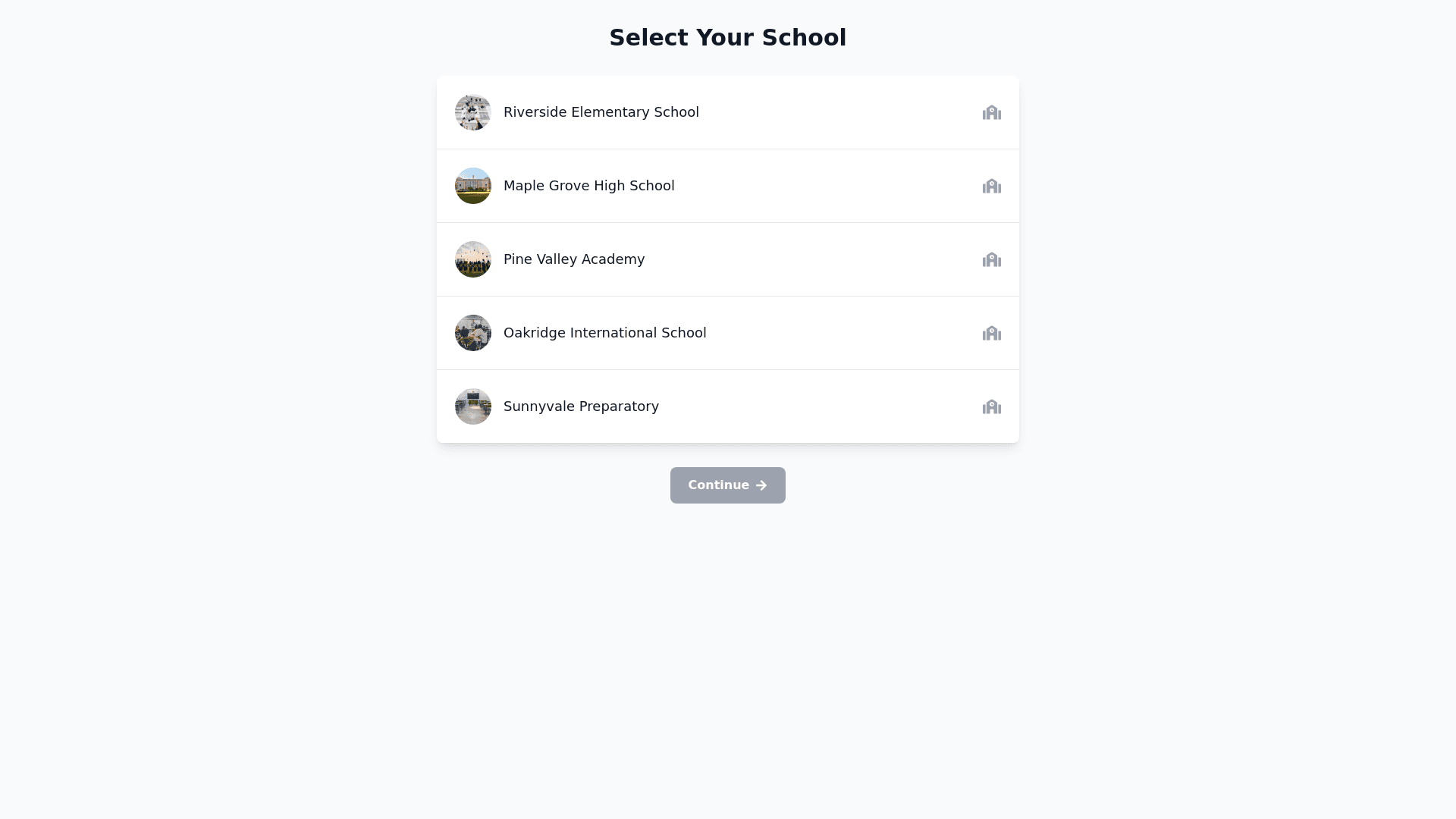Pick Pine Valley Academy from the list

[574, 259]
